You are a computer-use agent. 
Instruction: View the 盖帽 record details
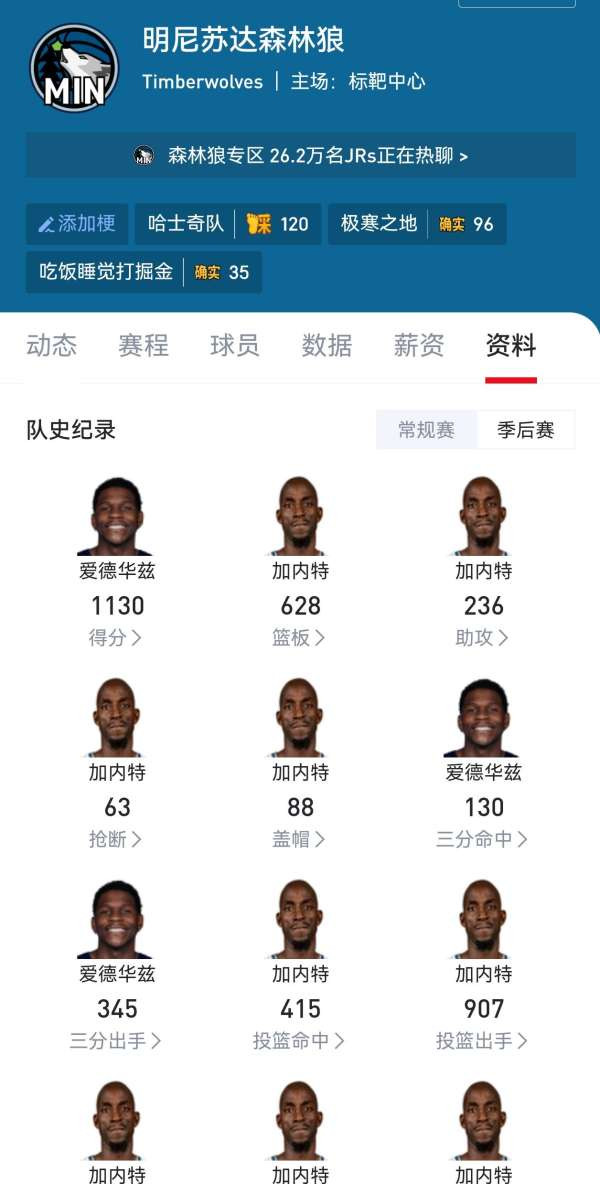pos(299,839)
